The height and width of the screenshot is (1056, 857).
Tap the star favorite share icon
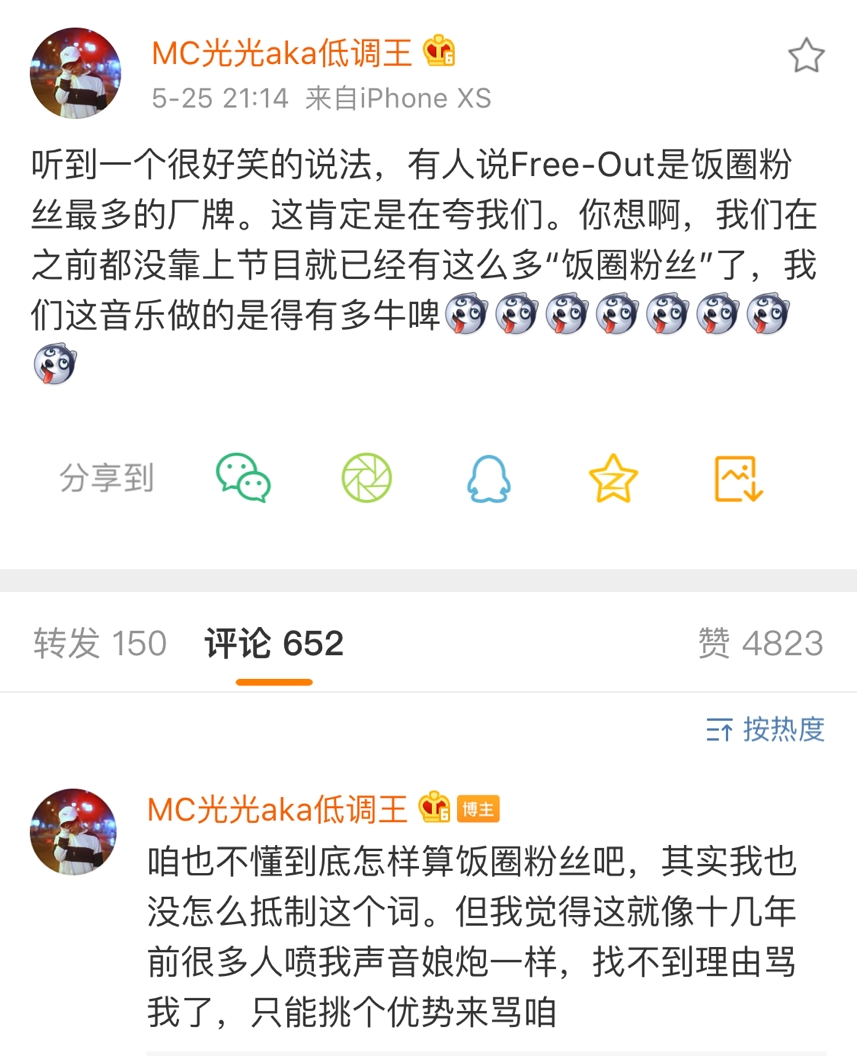pos(613,479)
